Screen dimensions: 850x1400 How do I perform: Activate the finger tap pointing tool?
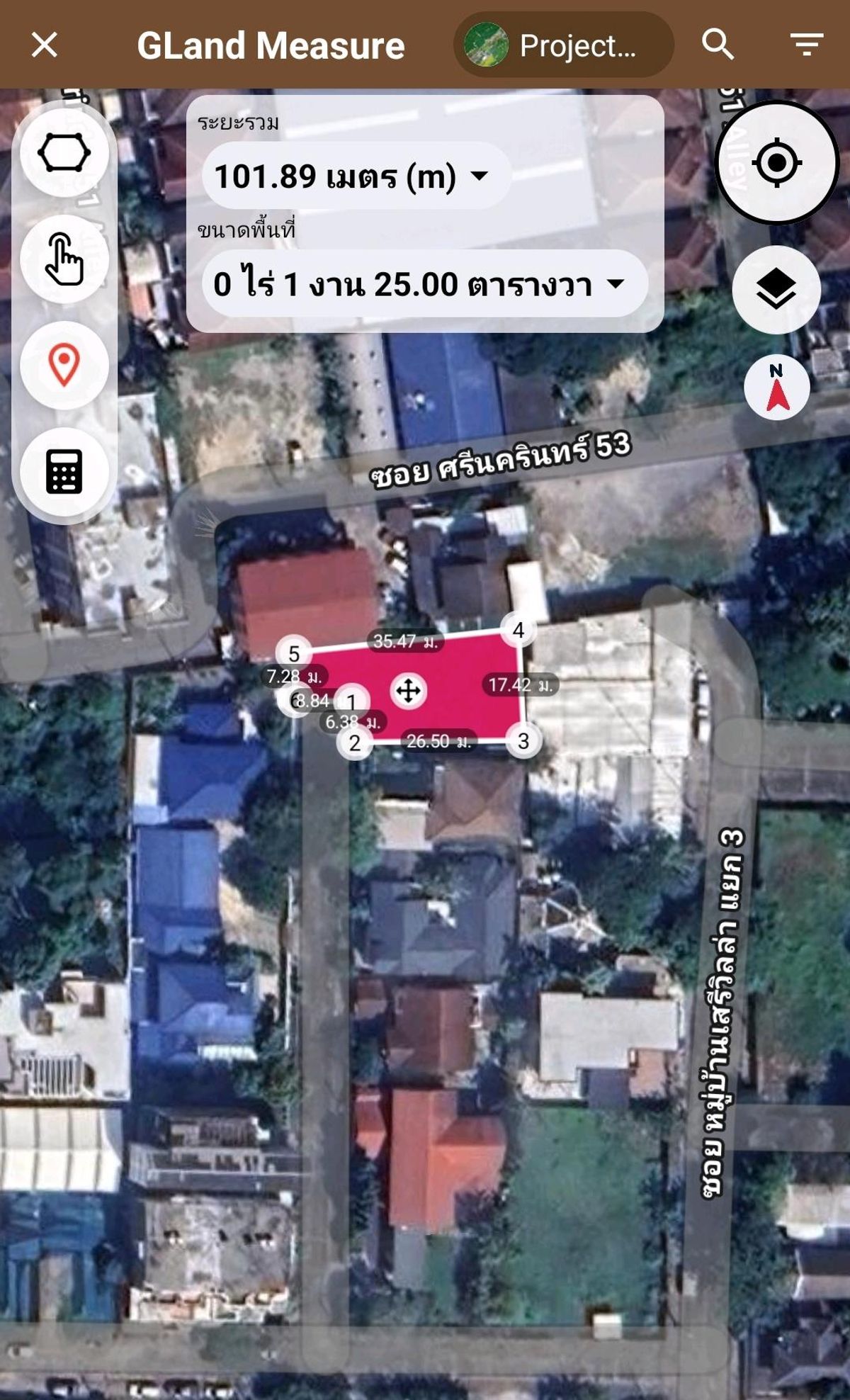(x=64, y=259)
